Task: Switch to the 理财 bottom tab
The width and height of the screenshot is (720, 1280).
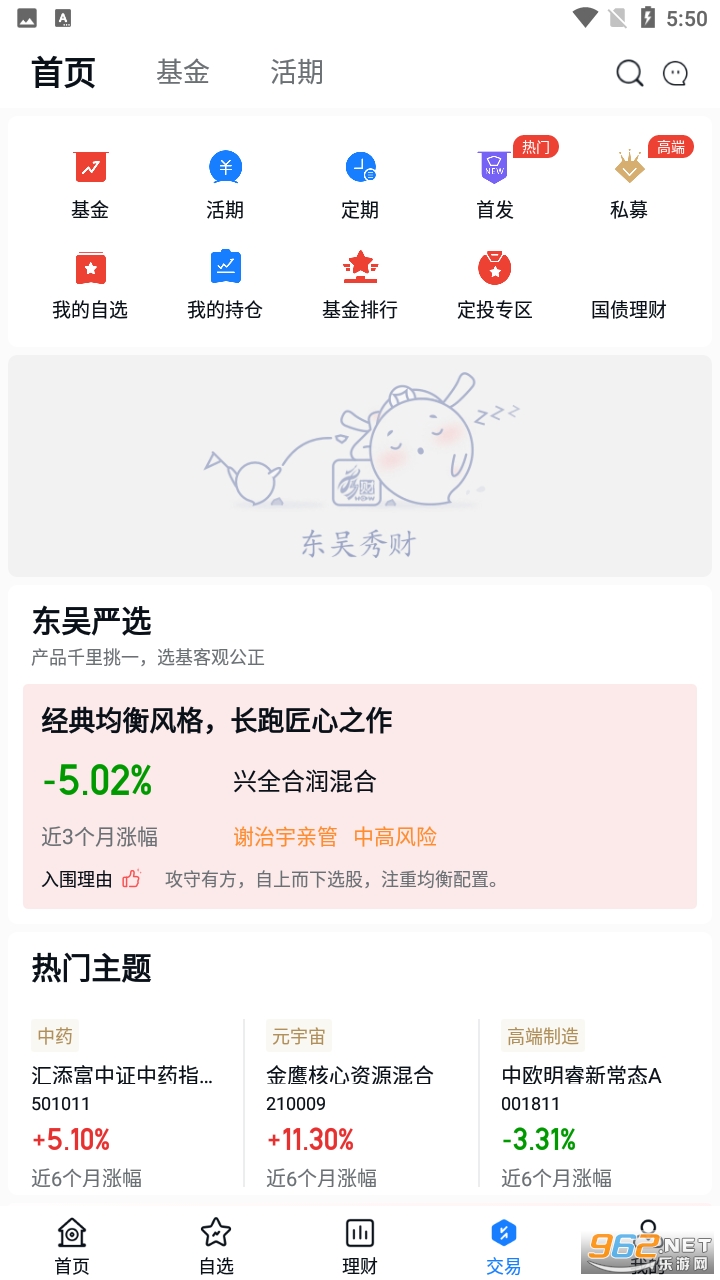Action: [x=360, y=1245]
